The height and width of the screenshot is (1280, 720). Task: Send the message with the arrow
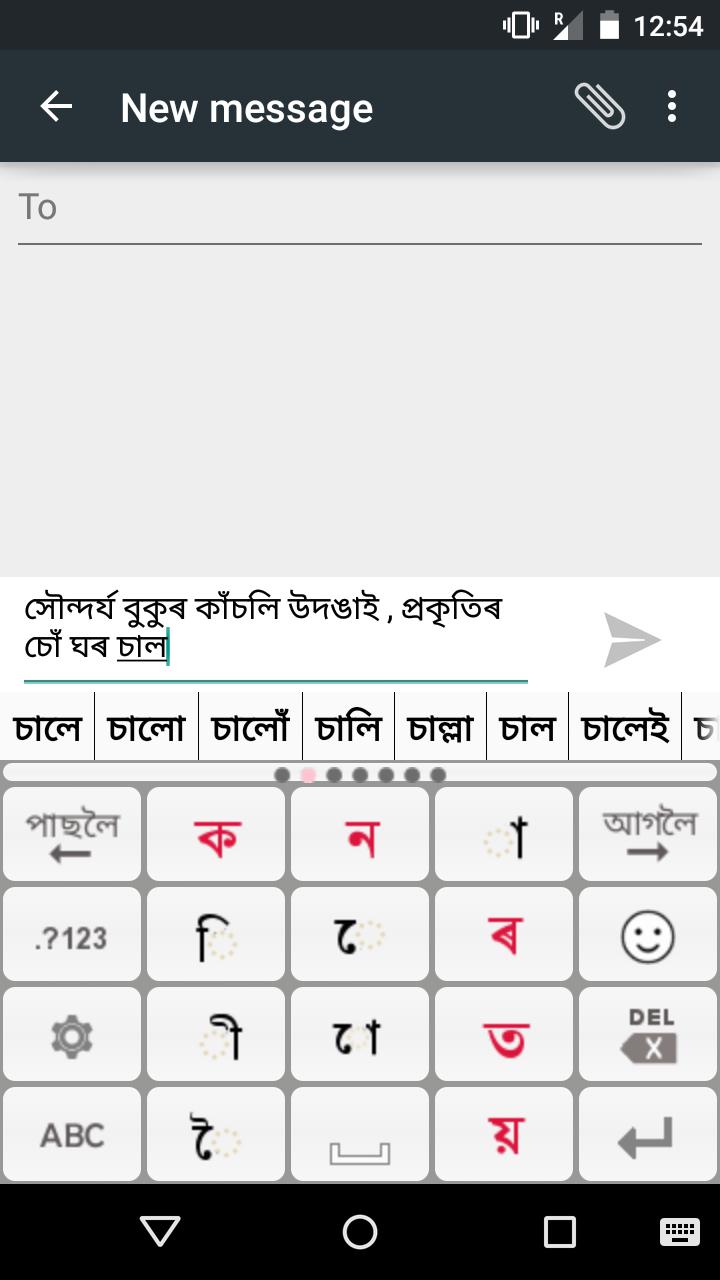click(632, 640)
